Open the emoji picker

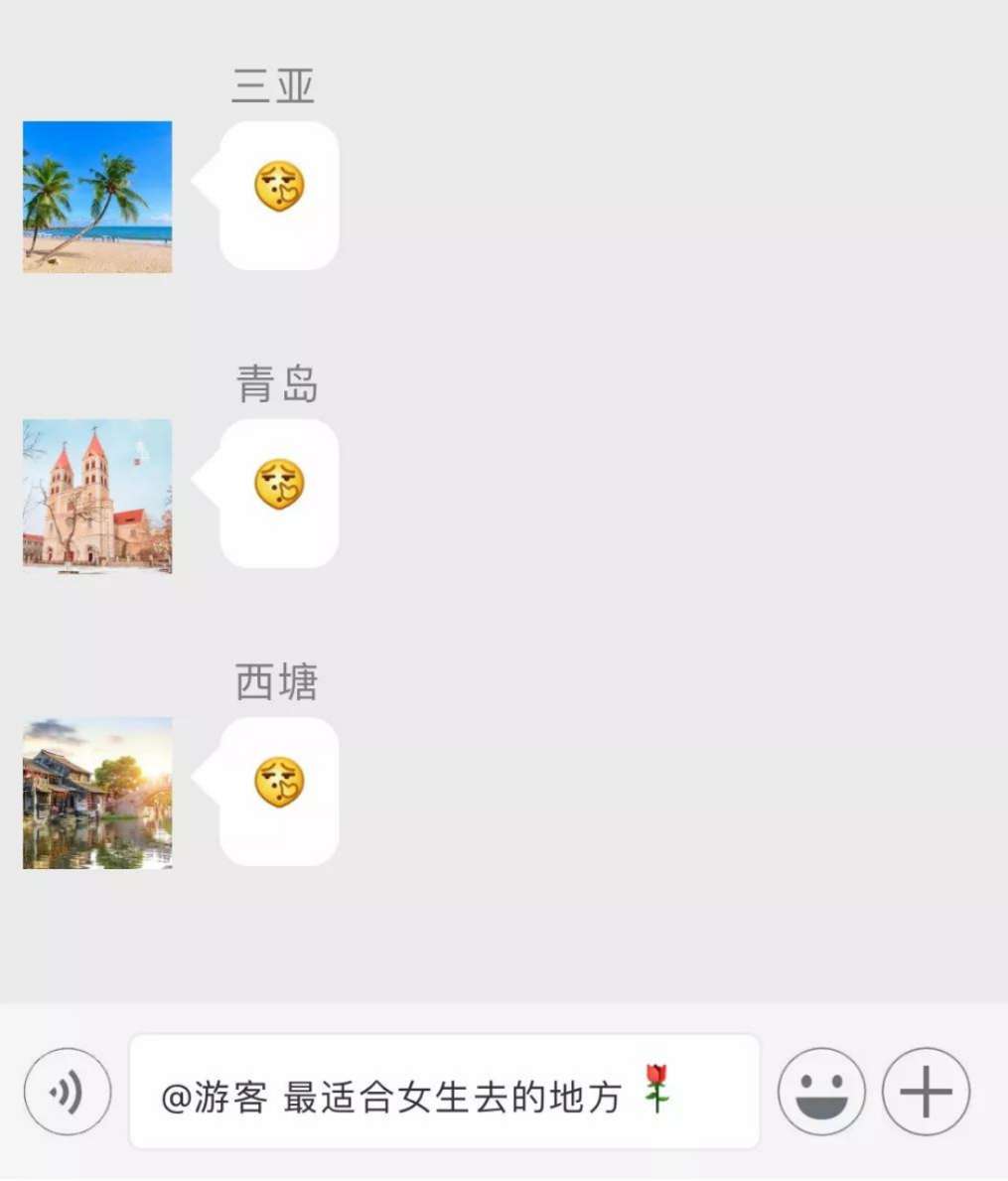pos(820,1092)
